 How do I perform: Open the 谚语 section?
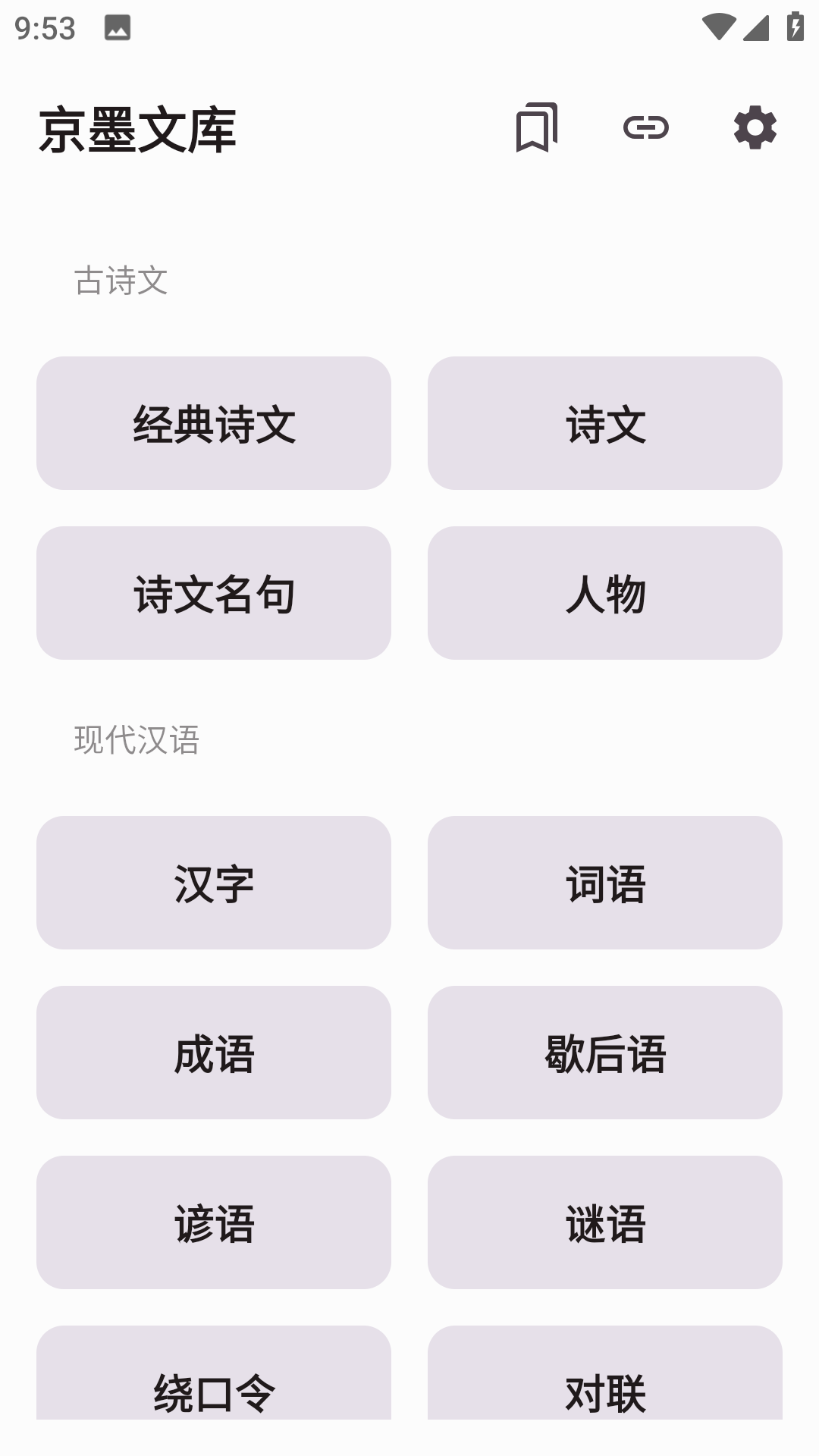[214, 1221]
